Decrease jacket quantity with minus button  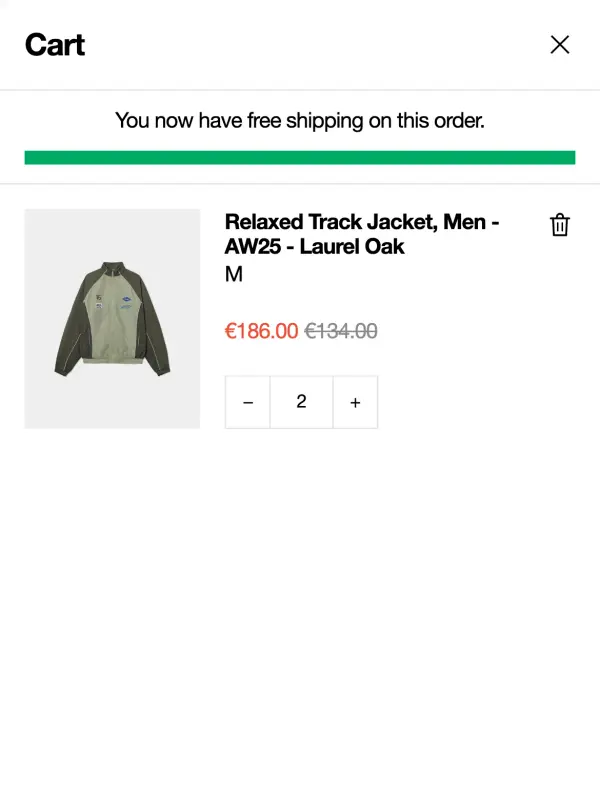click(248, 402)
